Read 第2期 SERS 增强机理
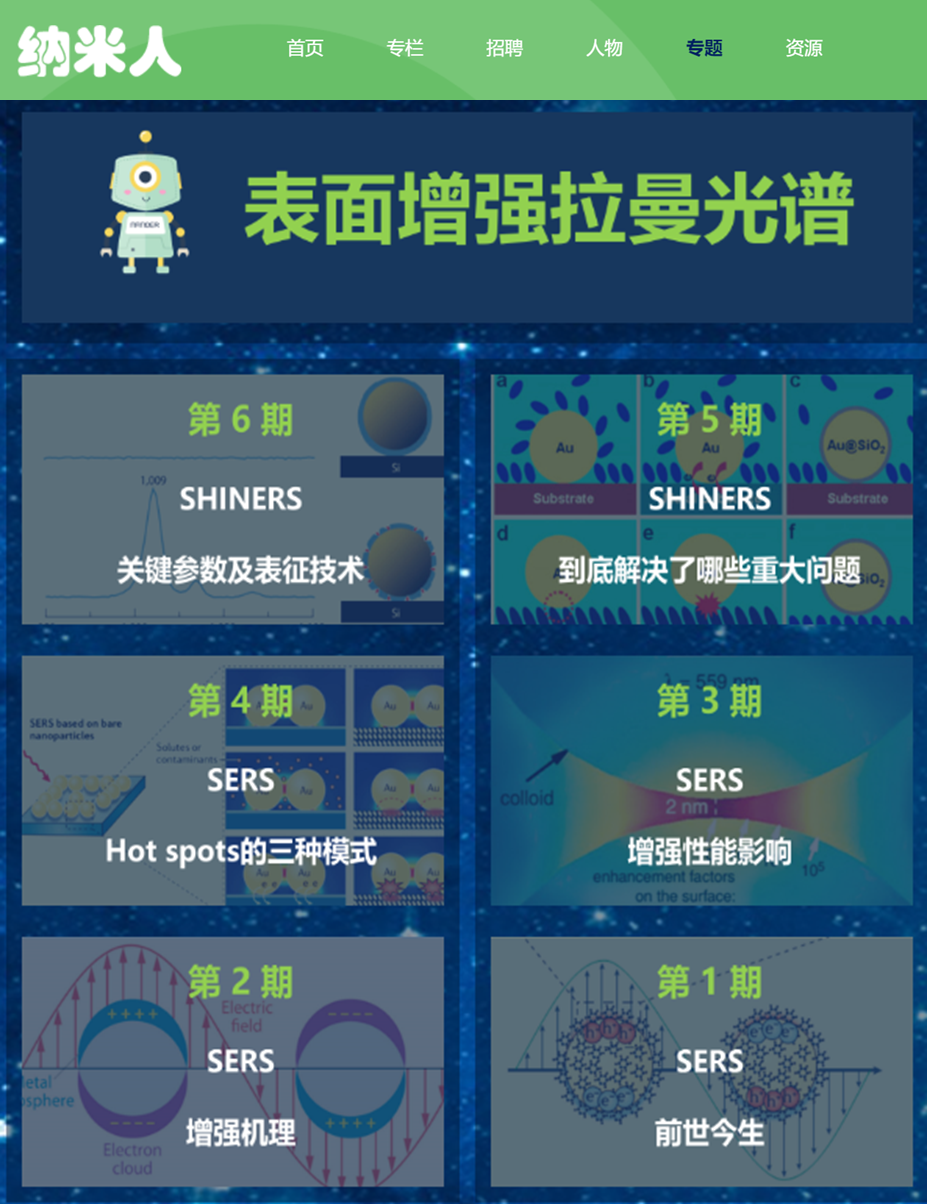 tap(233, 1061)
